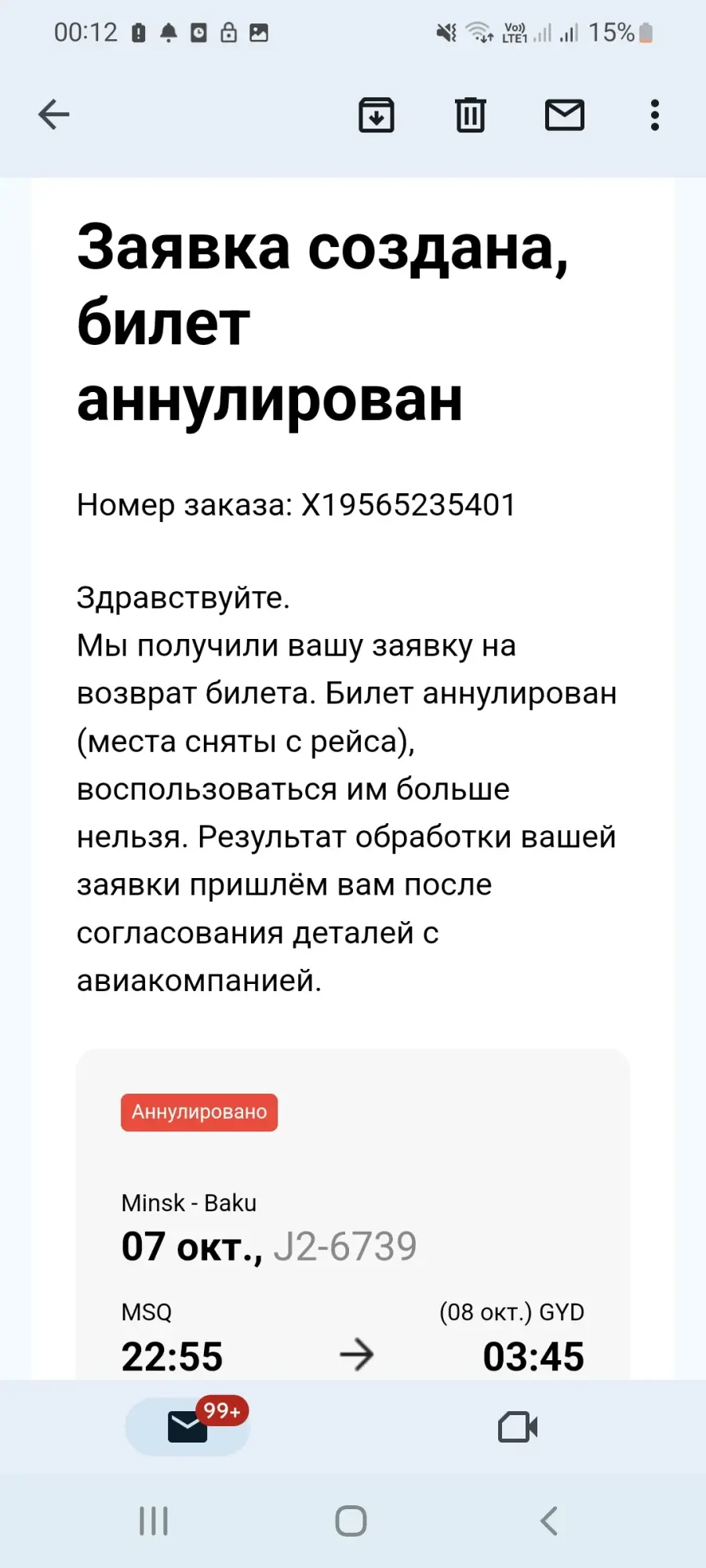
Task: Open the recent apps view
Action: [154, 1521]
